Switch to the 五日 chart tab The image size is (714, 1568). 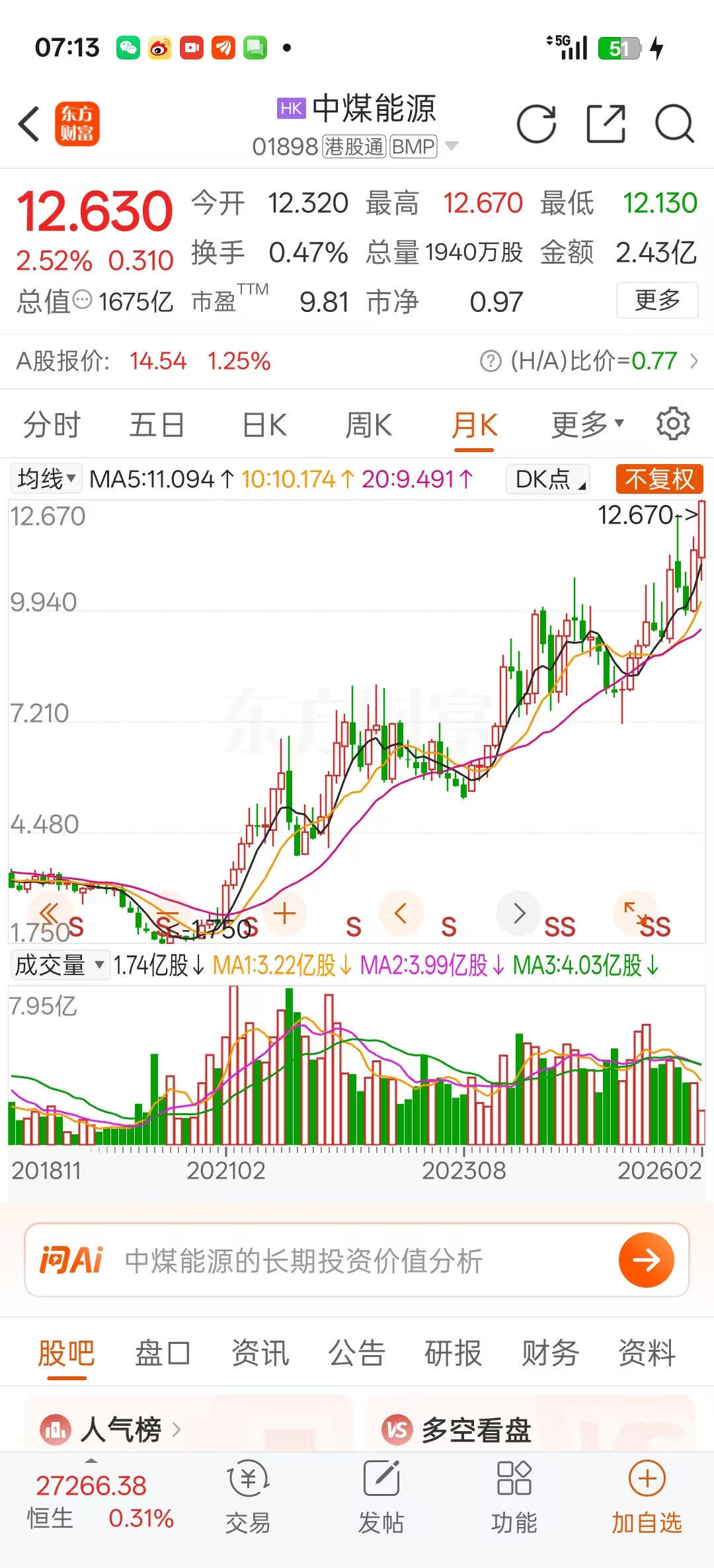(156, 424)
